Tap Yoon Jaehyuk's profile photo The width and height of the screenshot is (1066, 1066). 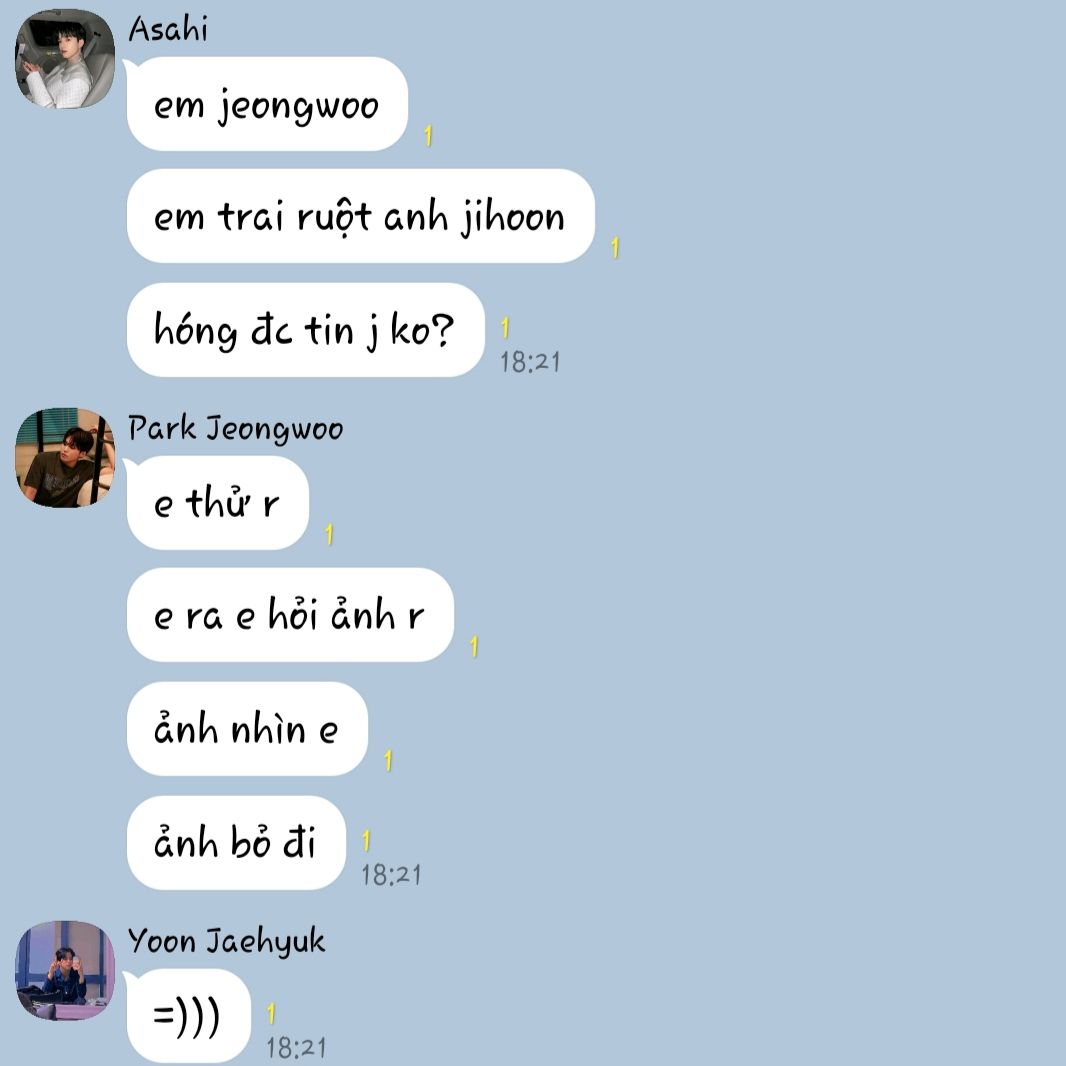click(x=65, y=971)
